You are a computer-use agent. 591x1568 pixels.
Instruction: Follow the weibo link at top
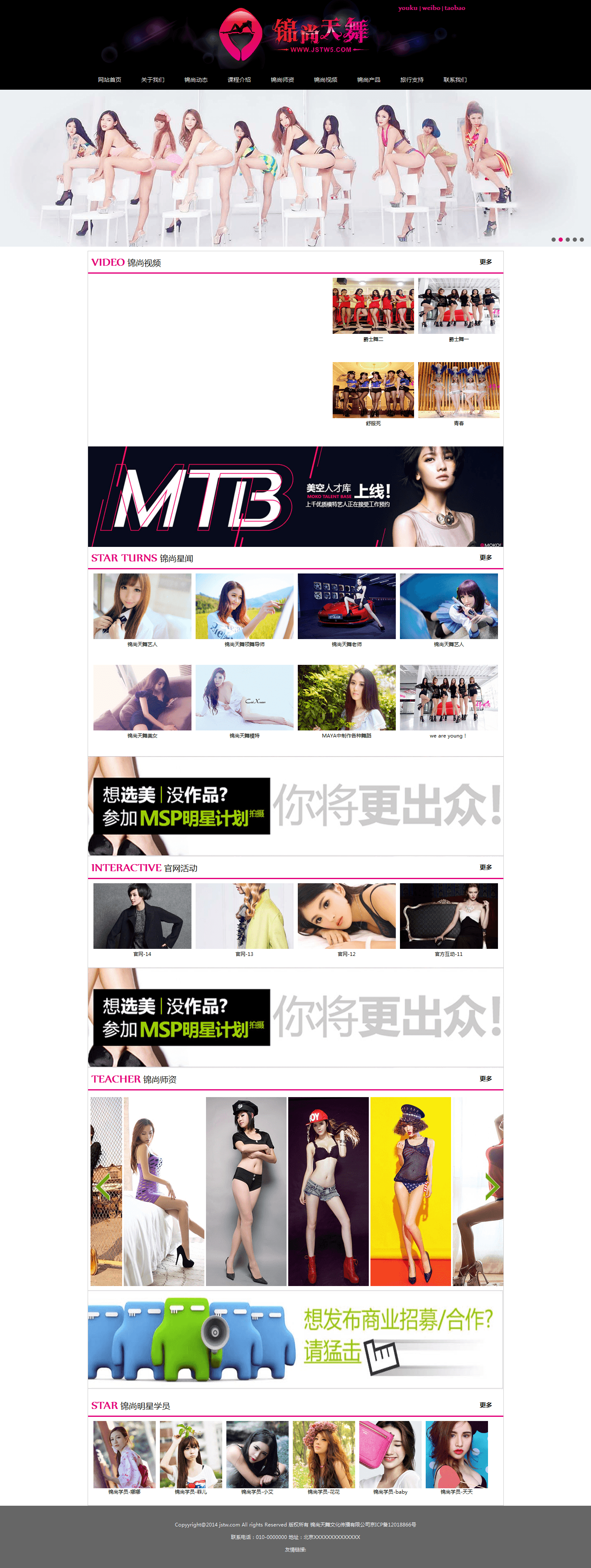pyautogui.click(x=431, y=8)
